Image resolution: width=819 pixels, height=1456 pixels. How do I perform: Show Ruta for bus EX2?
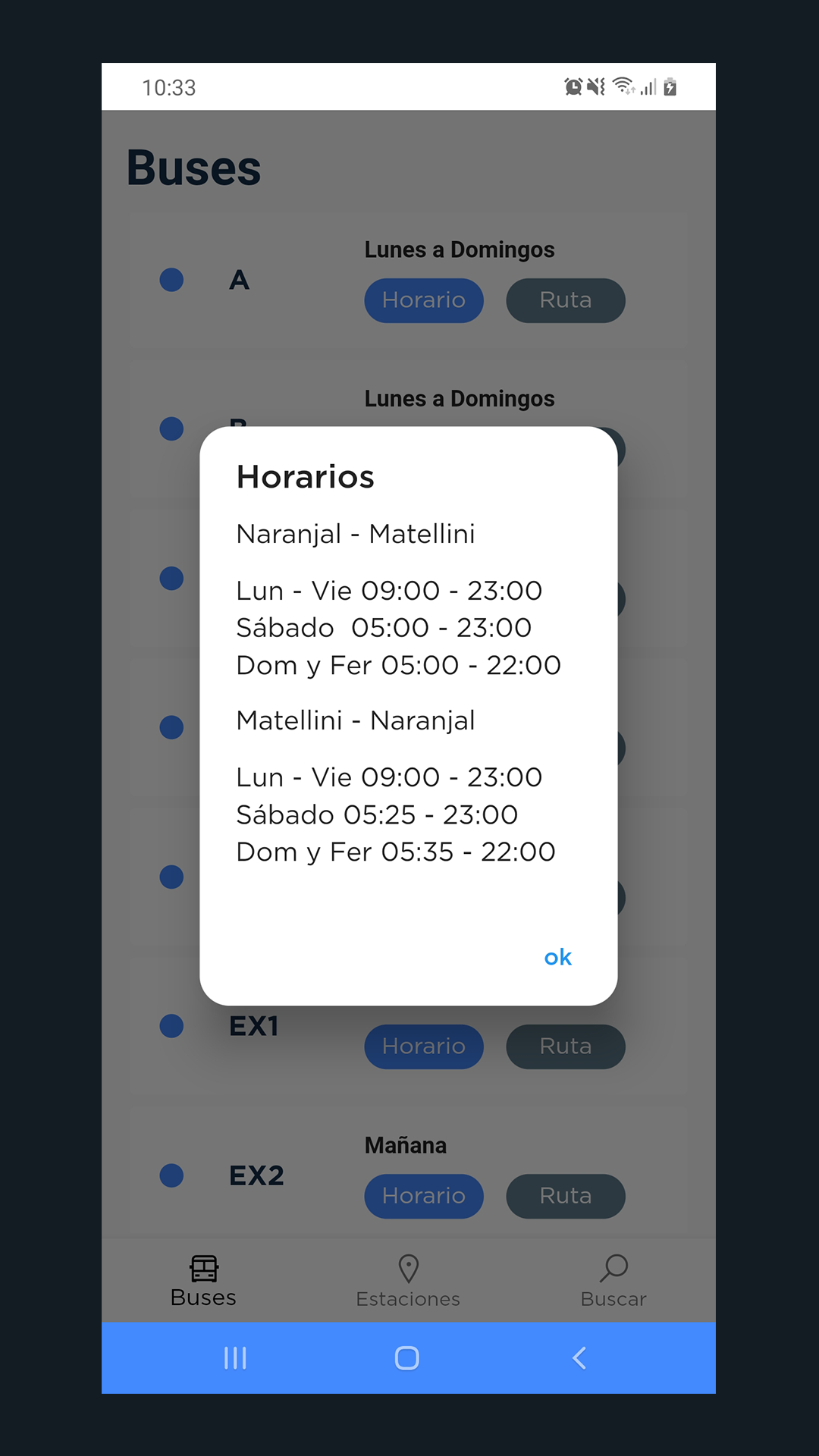566,1196
